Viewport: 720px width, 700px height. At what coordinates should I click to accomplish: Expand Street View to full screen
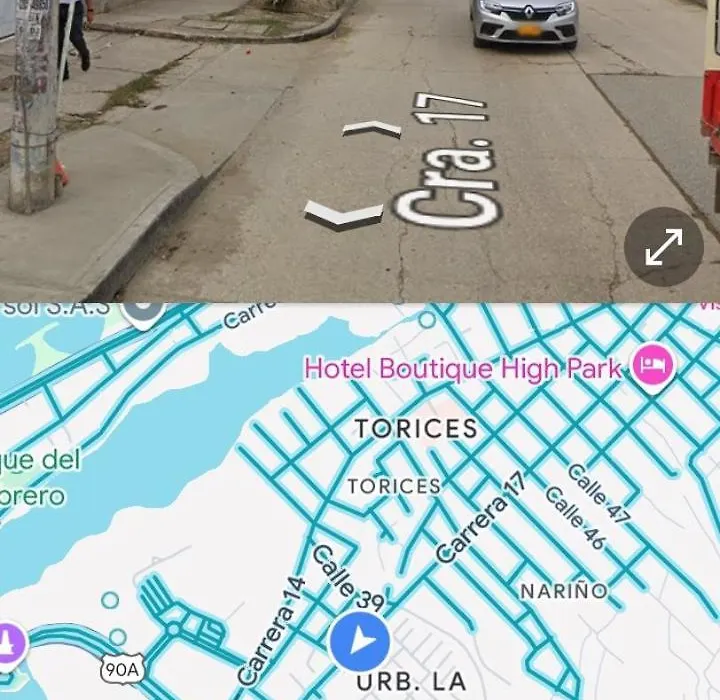664,247
